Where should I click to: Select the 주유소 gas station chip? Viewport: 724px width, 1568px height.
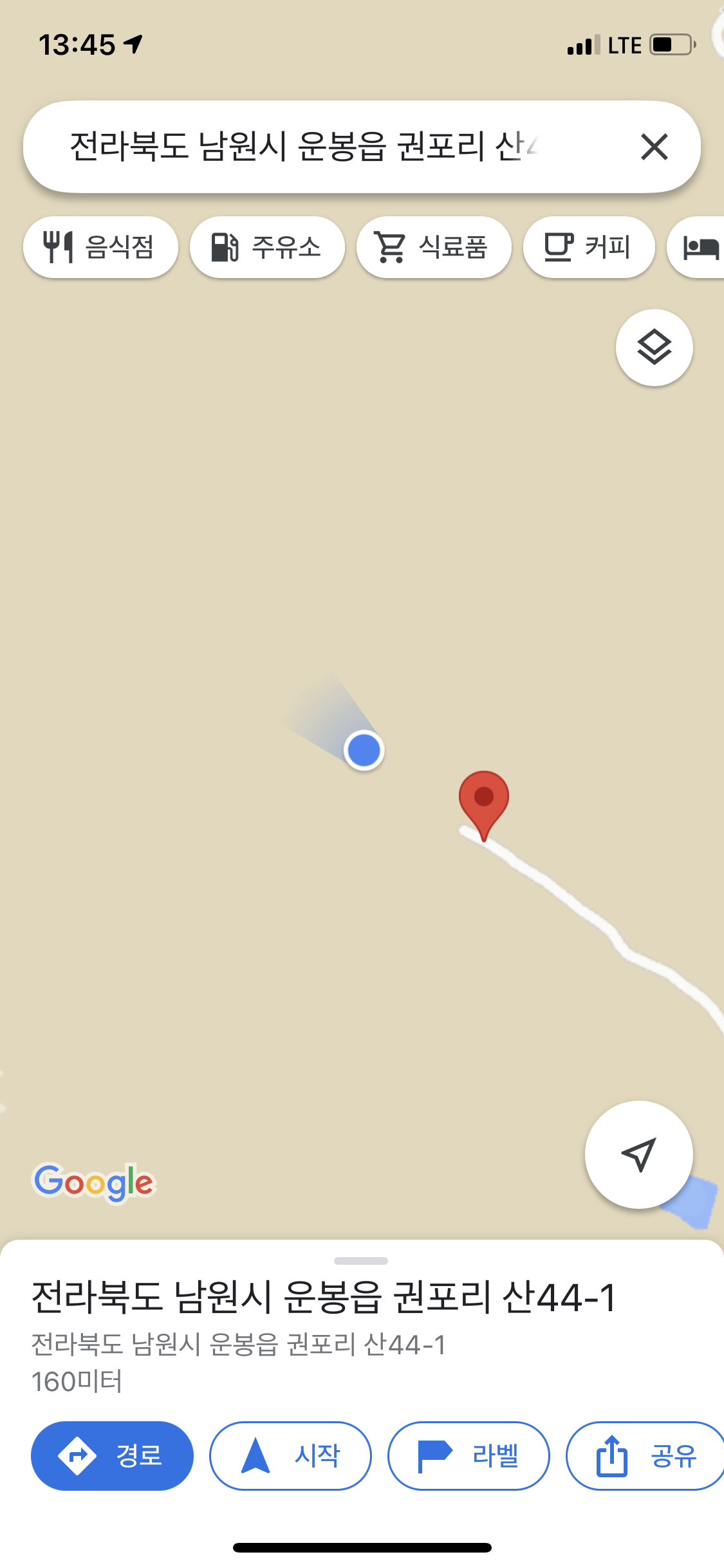coord(267,247)
